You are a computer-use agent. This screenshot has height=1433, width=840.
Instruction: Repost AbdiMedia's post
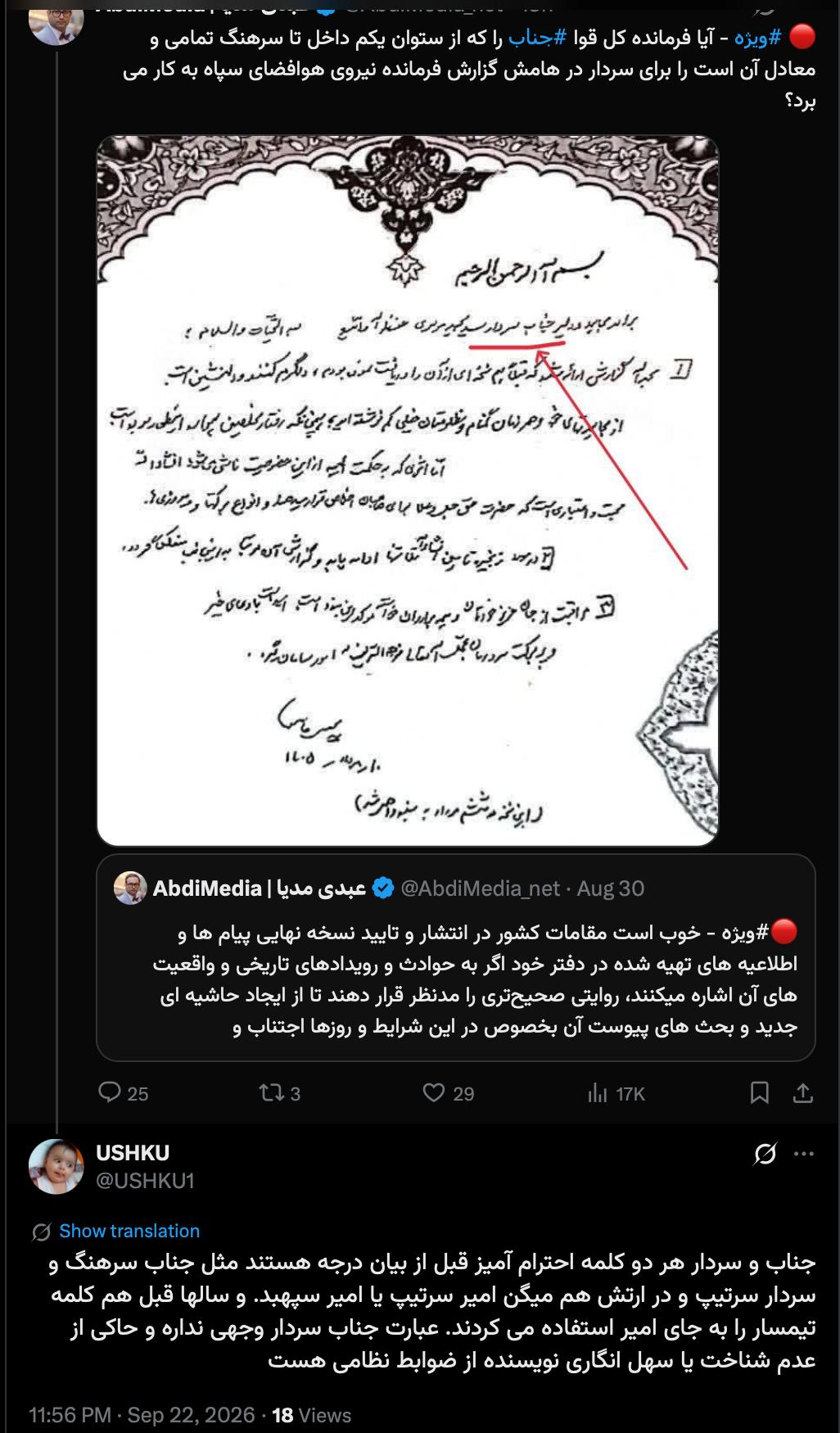[279, 1093]
